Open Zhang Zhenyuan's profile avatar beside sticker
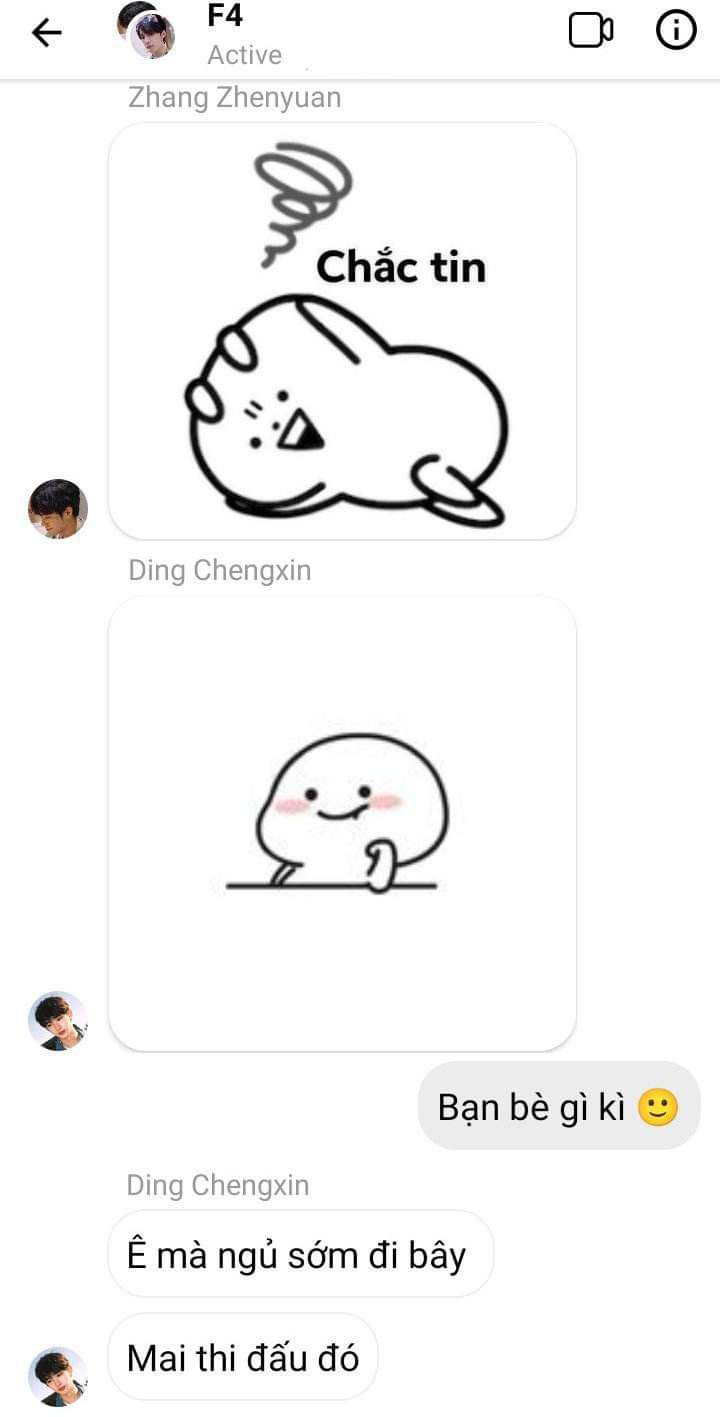 pos(58,509)
